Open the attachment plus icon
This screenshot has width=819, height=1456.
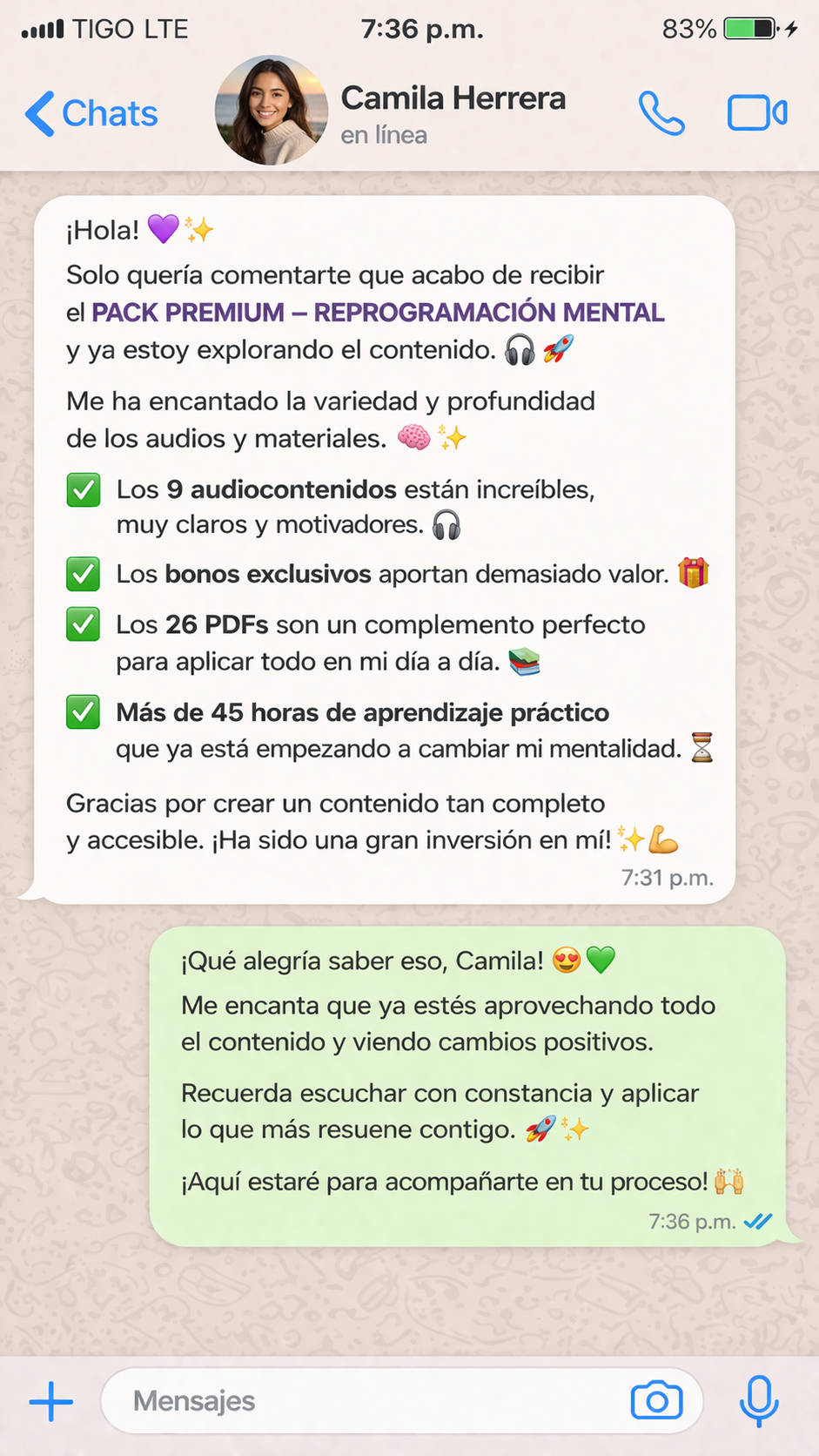click(x=50, y=1400)
